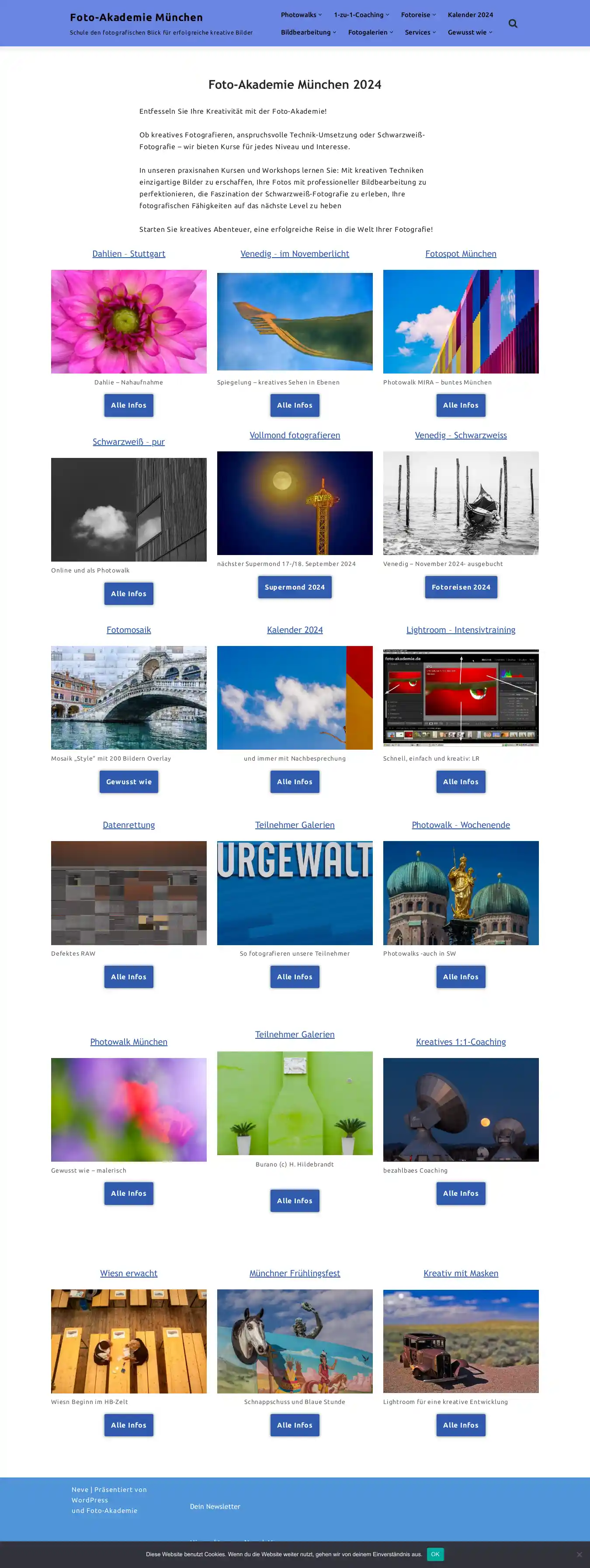The width and height of the screenshot is (590, 1568).
Task: Open the Fotospot München picture tile
Action: click(x=461, y=321)
